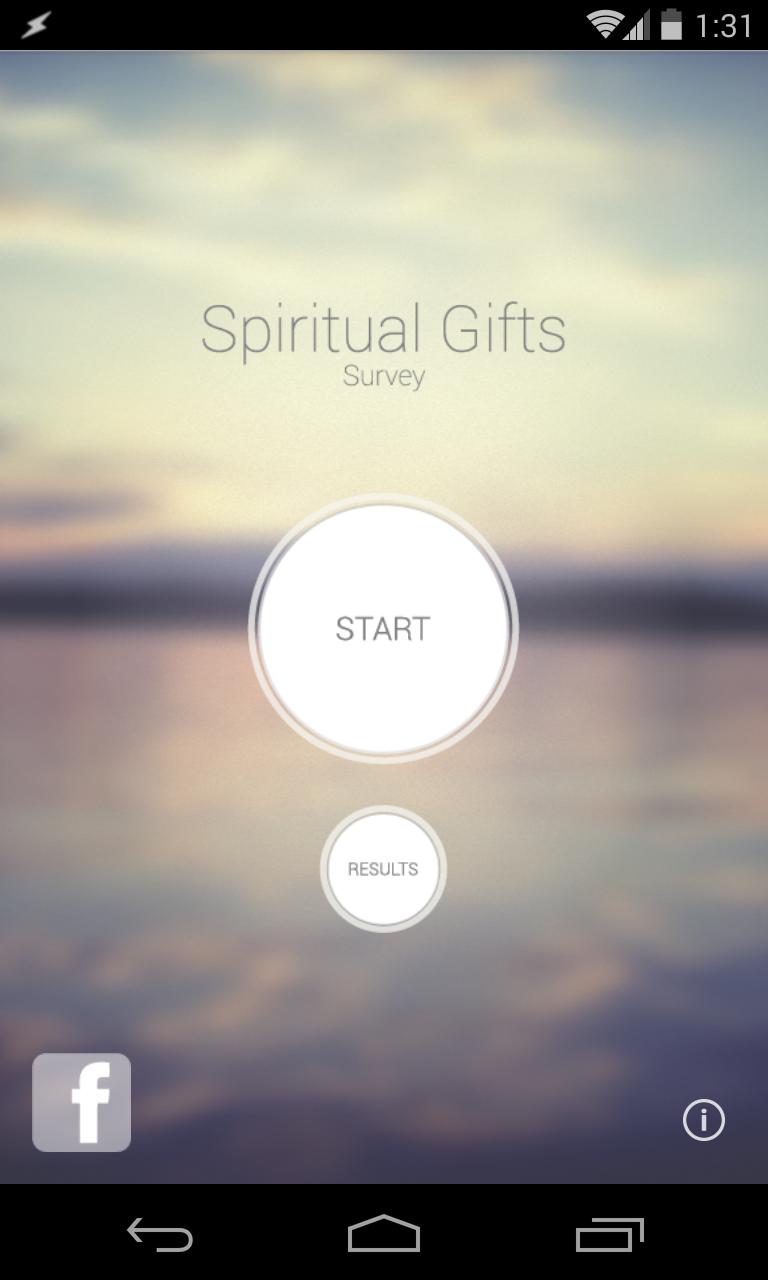Tap the Spiritual Gifts title

(x=384, y=330)
